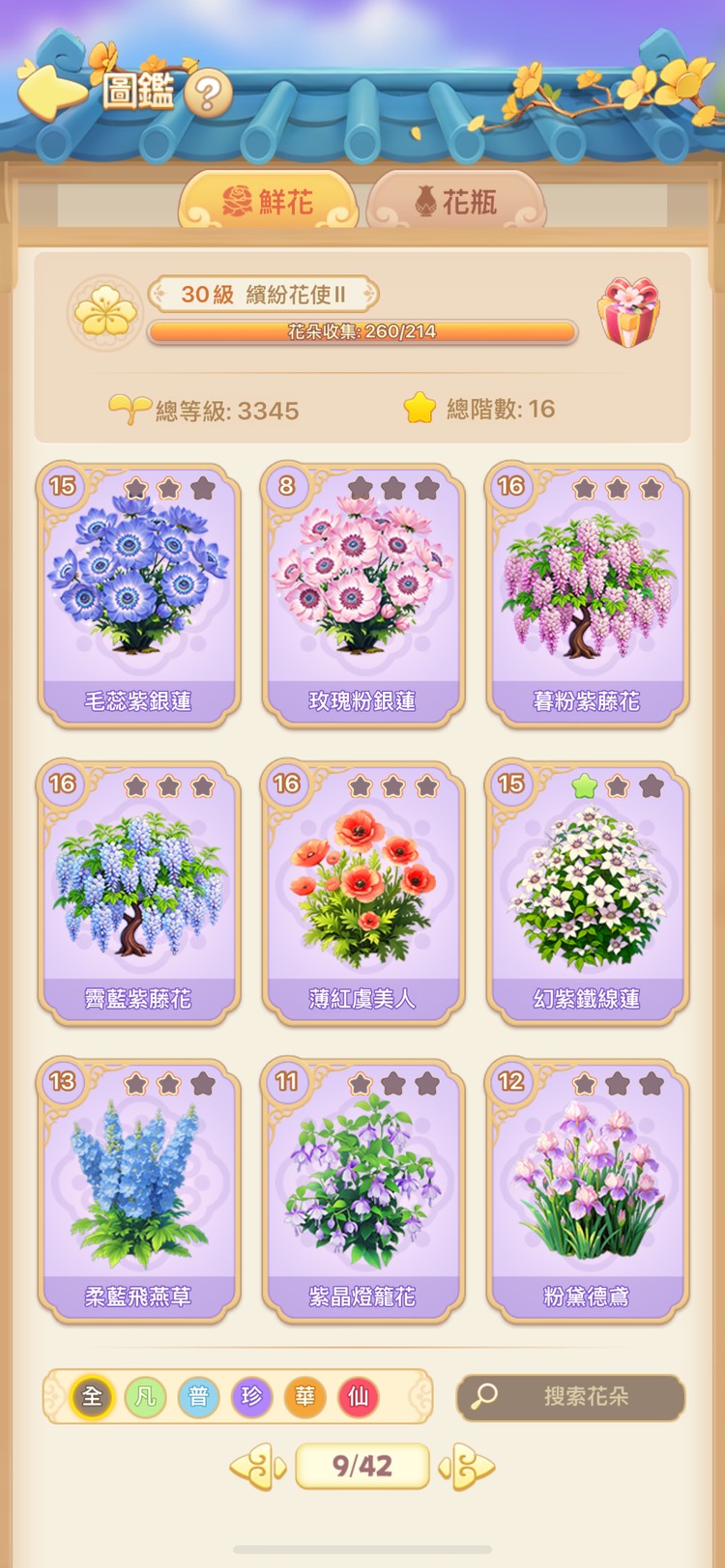Screen dimensions: 725x1568
Task: View the 霽藍紫藤花 card
Action: (x=139, y=892)
